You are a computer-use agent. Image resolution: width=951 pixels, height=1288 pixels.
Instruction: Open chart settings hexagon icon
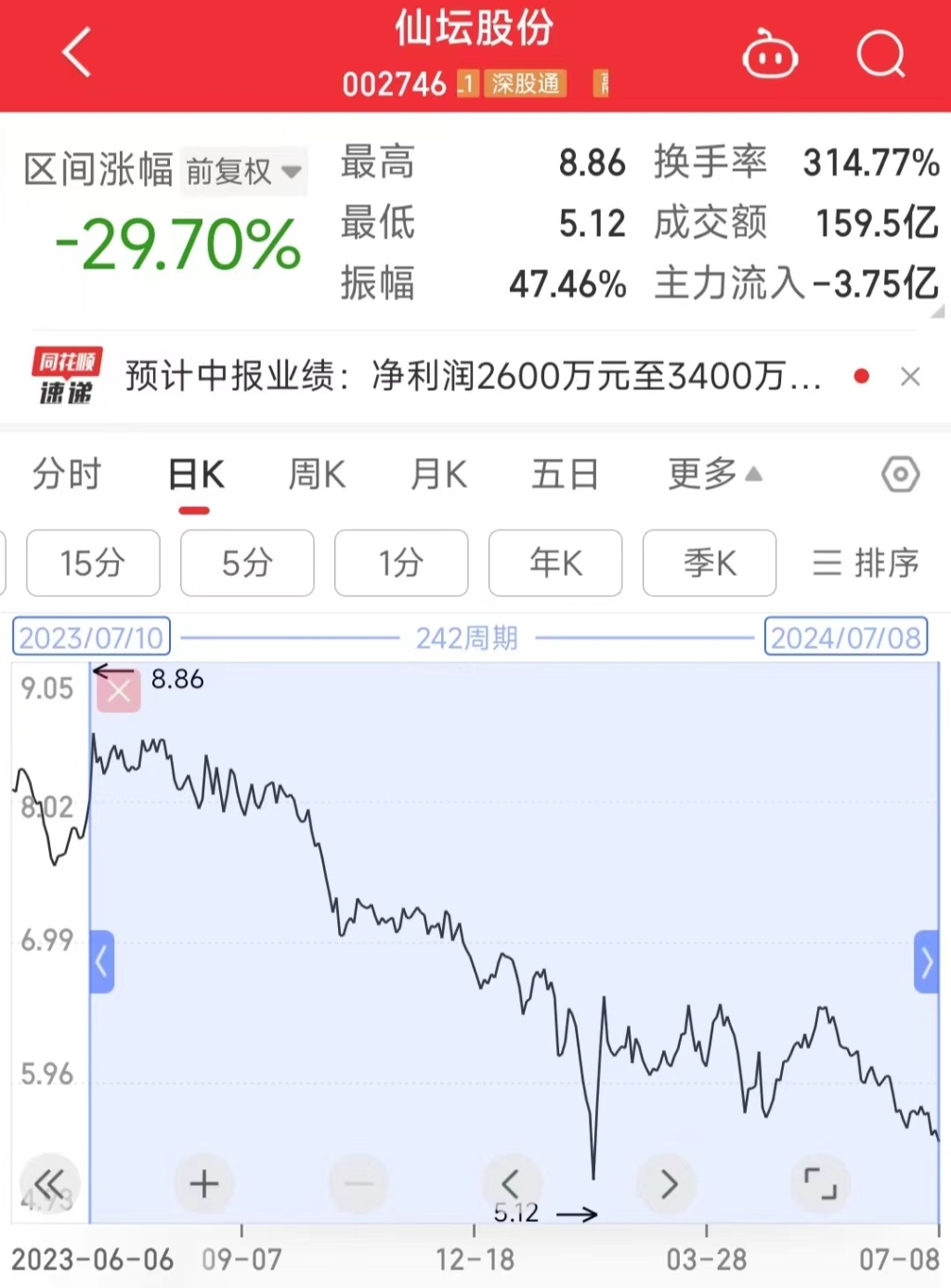(900, 475)
